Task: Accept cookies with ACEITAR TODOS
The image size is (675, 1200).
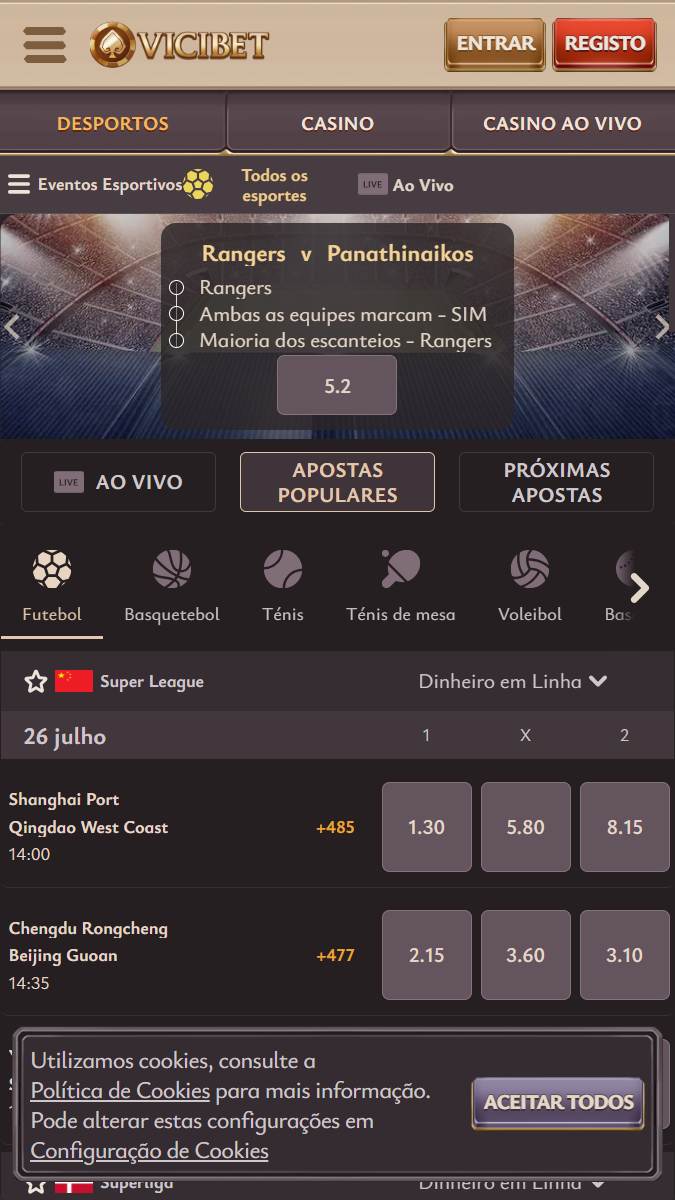Action: [x=558, y=1103]
